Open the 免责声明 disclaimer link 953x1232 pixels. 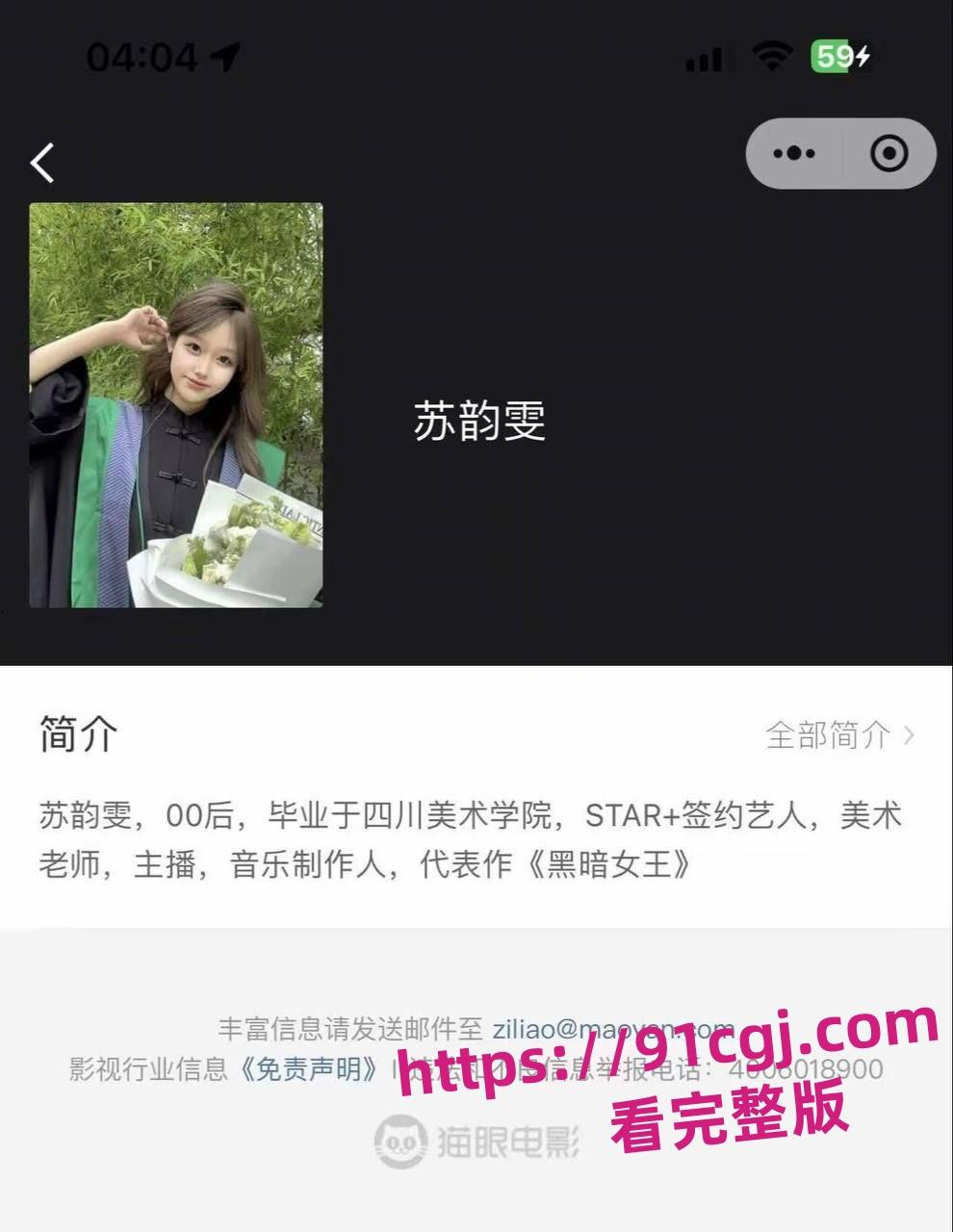308,1068
